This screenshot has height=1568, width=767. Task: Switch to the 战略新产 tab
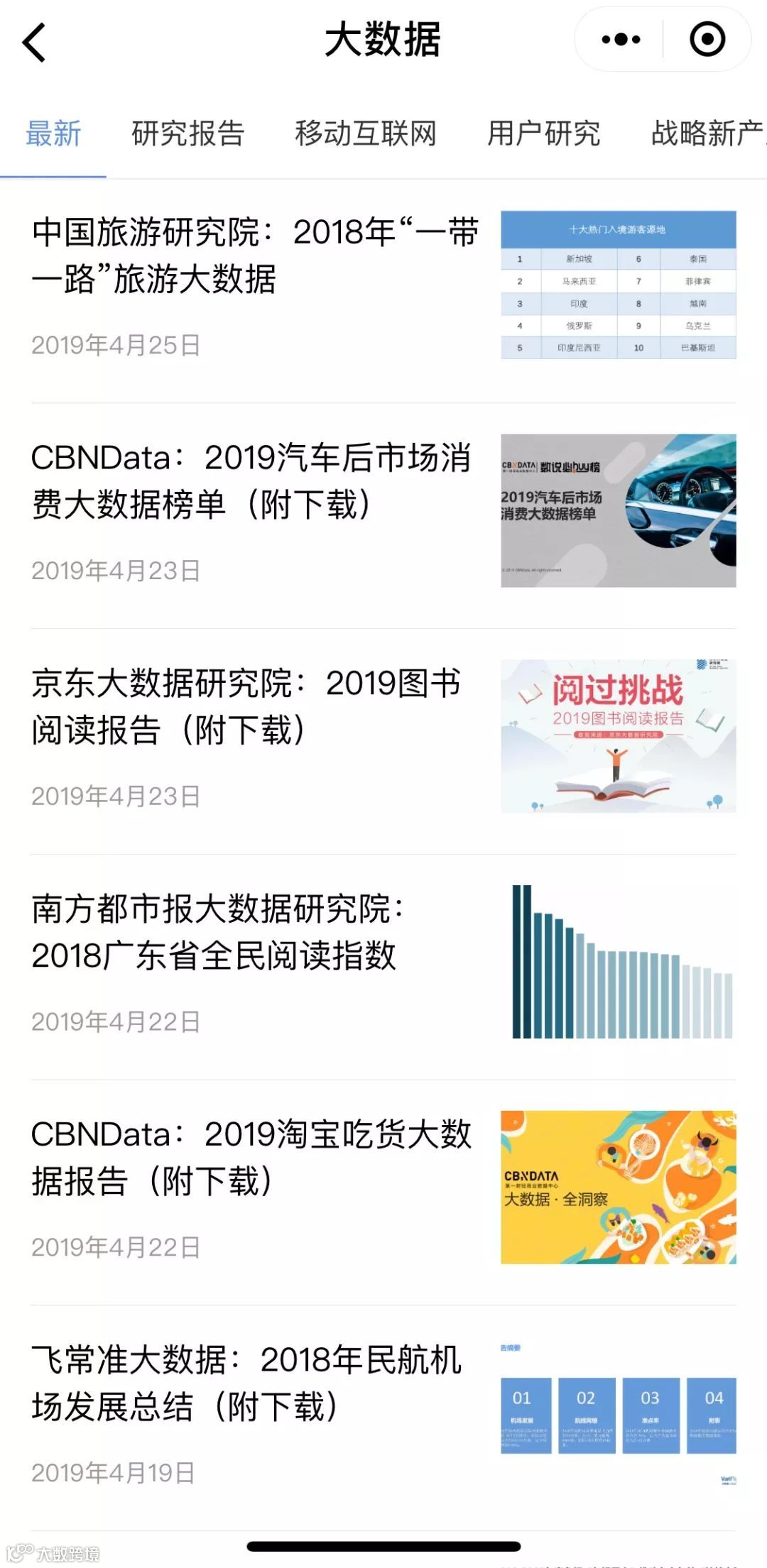click(x=707, y=133)
